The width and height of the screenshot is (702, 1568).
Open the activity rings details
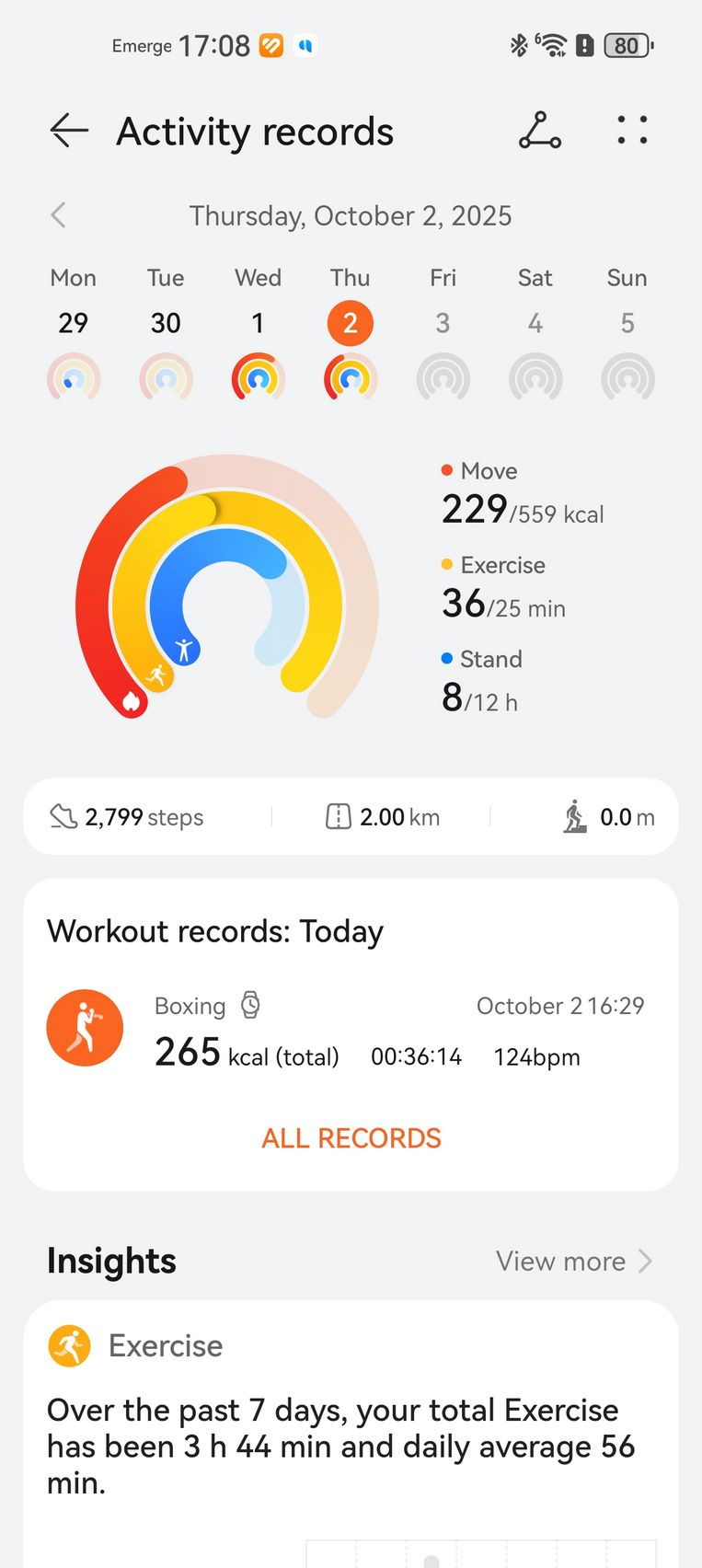click(227, 587)
